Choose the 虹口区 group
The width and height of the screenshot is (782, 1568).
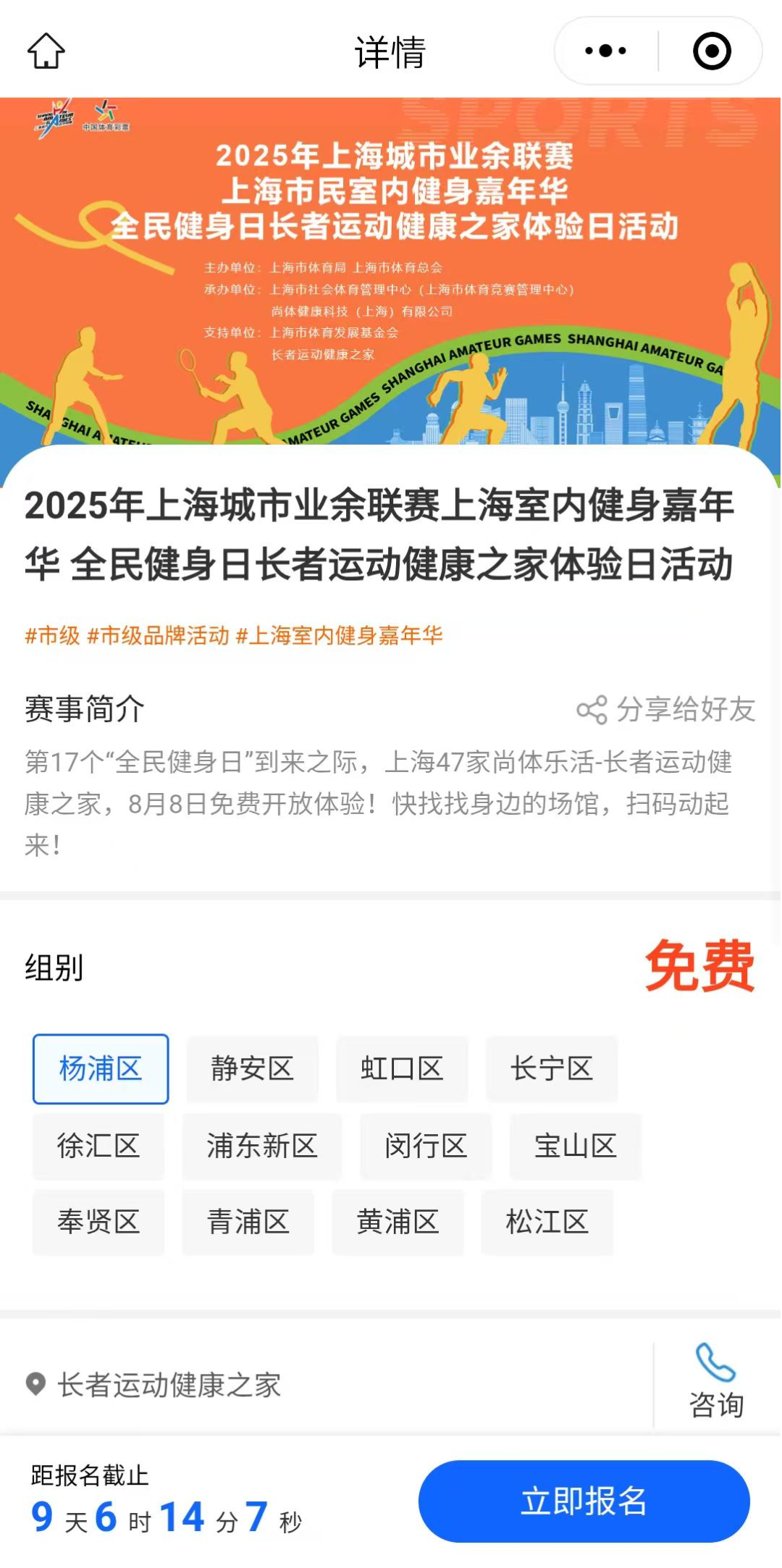coord(402,1068)
